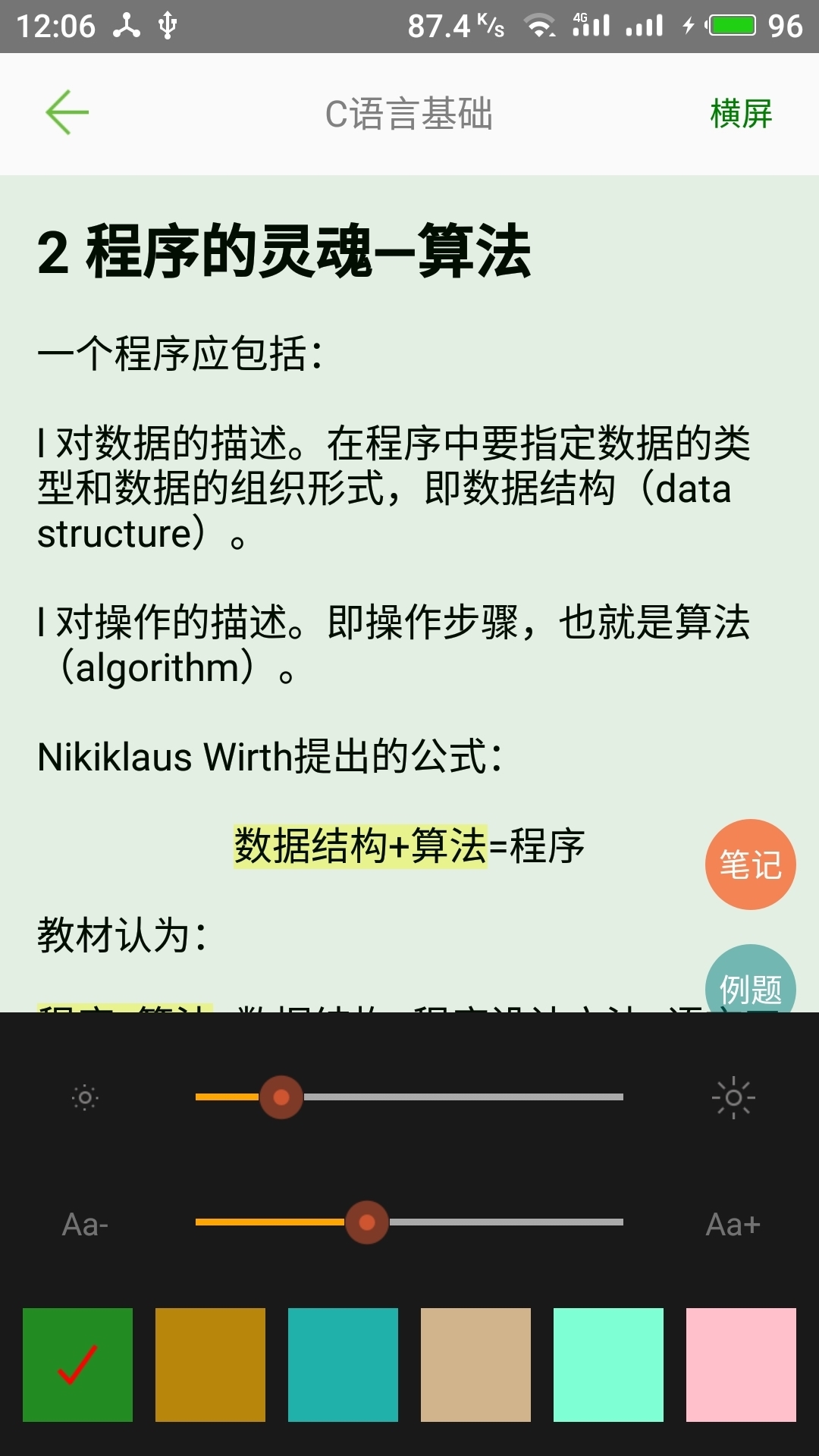819x1456 pixels.
Task: Select the pink reading background theme
Action: (740, 1365)
